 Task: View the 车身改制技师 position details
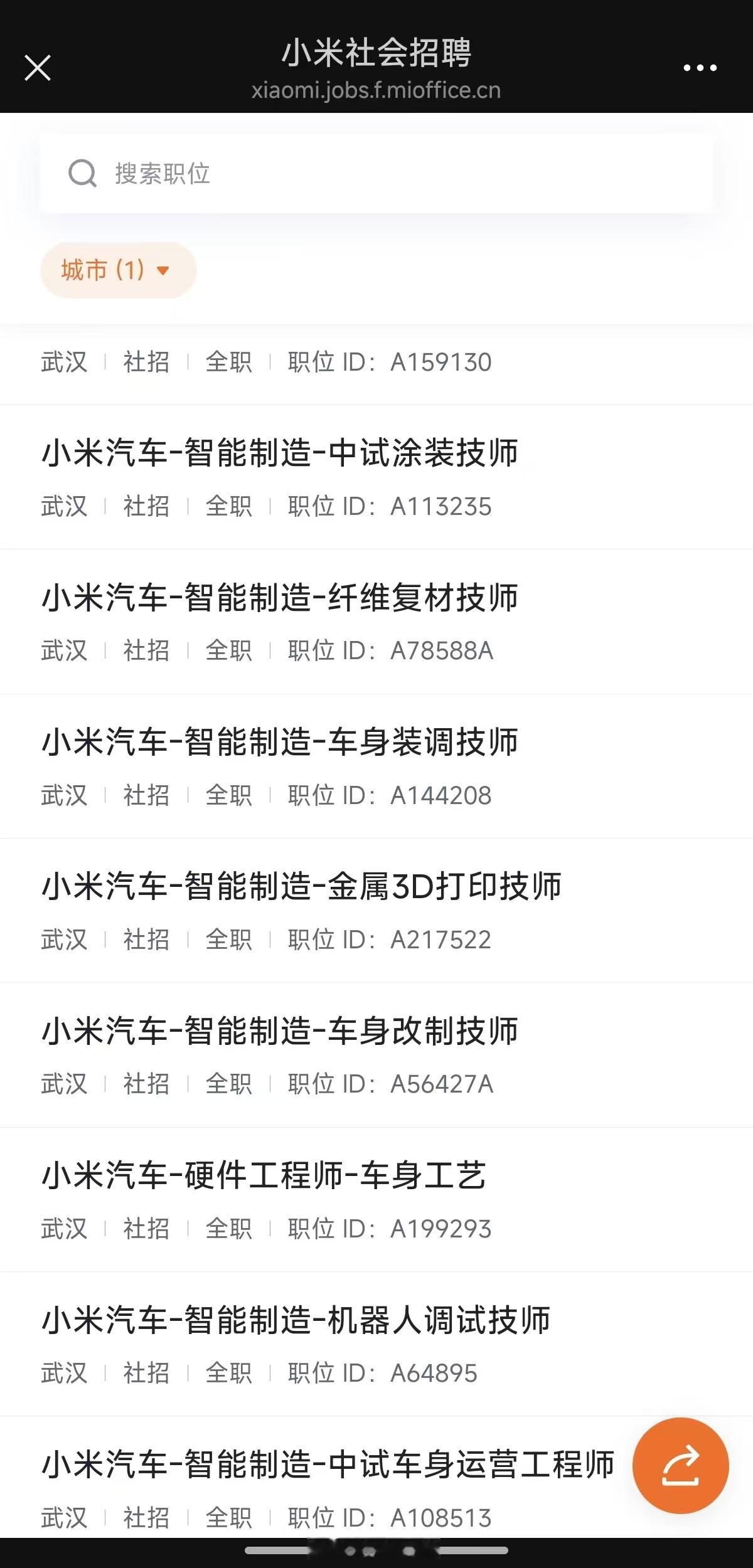281,1032
